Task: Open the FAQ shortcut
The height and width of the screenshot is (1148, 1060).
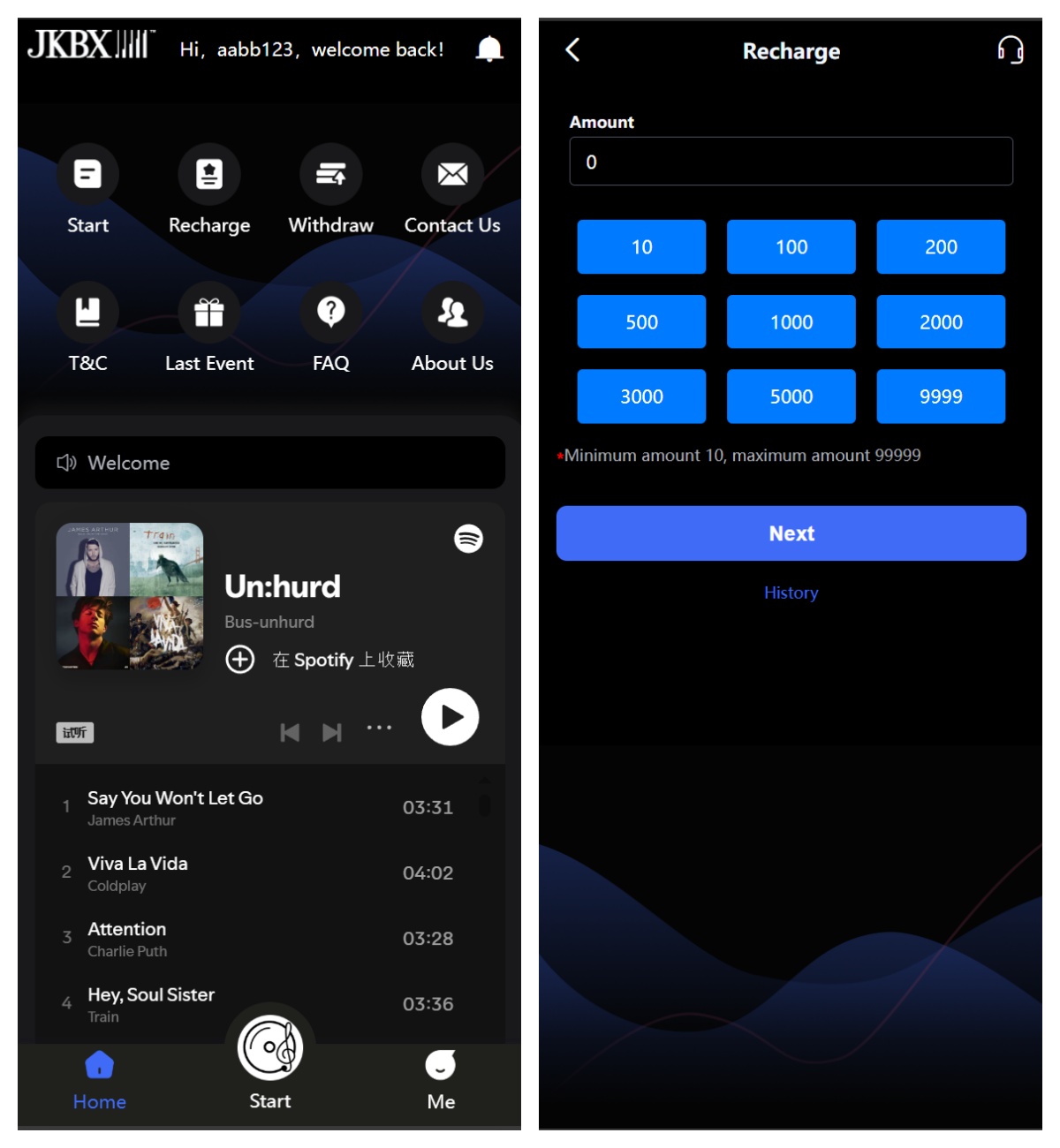Action: [x=331, y=313]
